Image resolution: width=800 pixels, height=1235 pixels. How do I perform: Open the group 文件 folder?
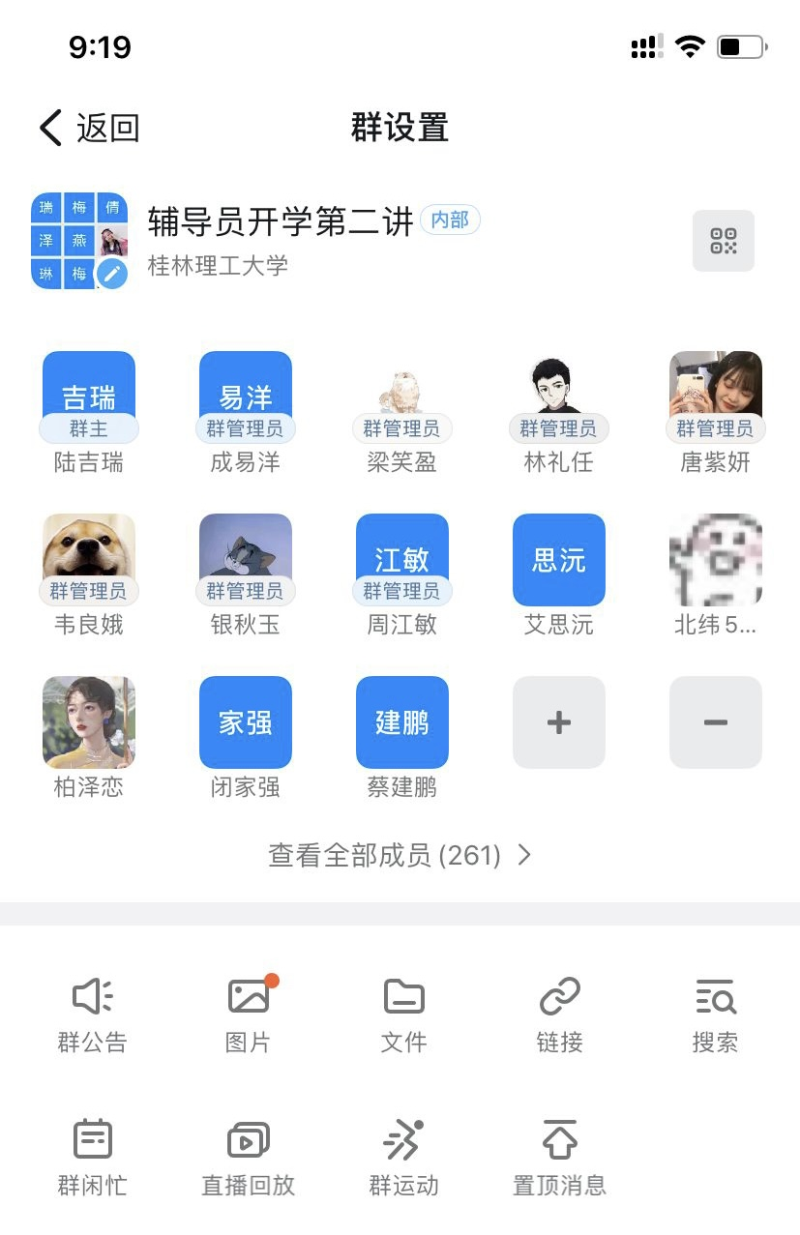pyautogui.click(x=404, y=1015)
